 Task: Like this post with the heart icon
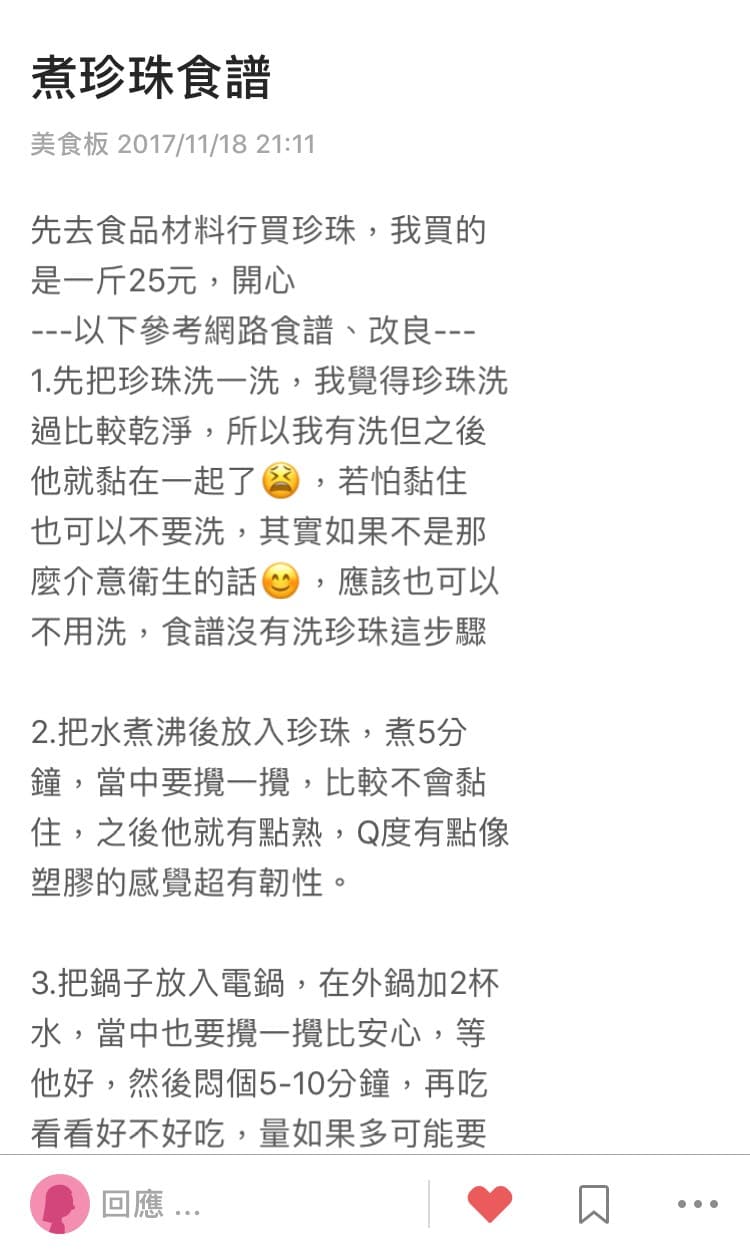(x=490, y=1204)
